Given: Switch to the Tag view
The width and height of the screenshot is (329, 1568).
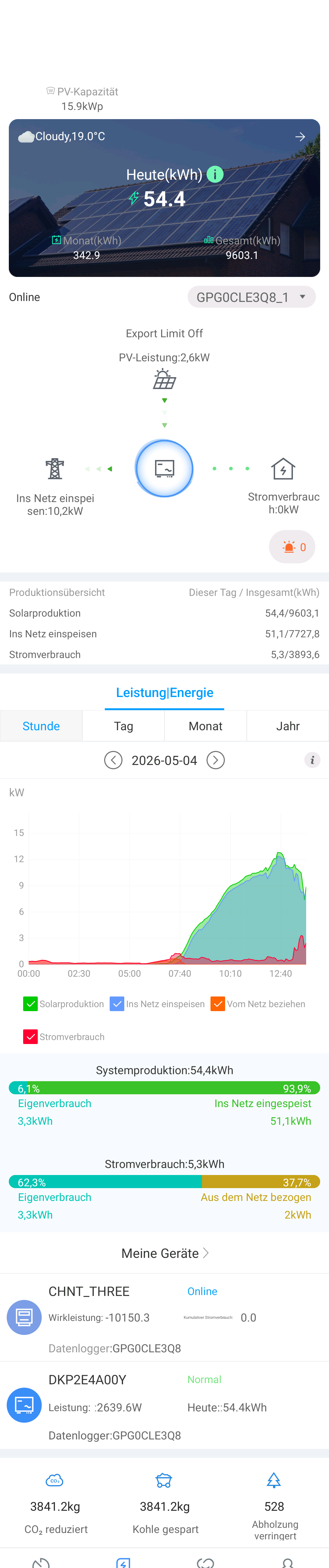Looking at the screenshot, I should point(123,726).
